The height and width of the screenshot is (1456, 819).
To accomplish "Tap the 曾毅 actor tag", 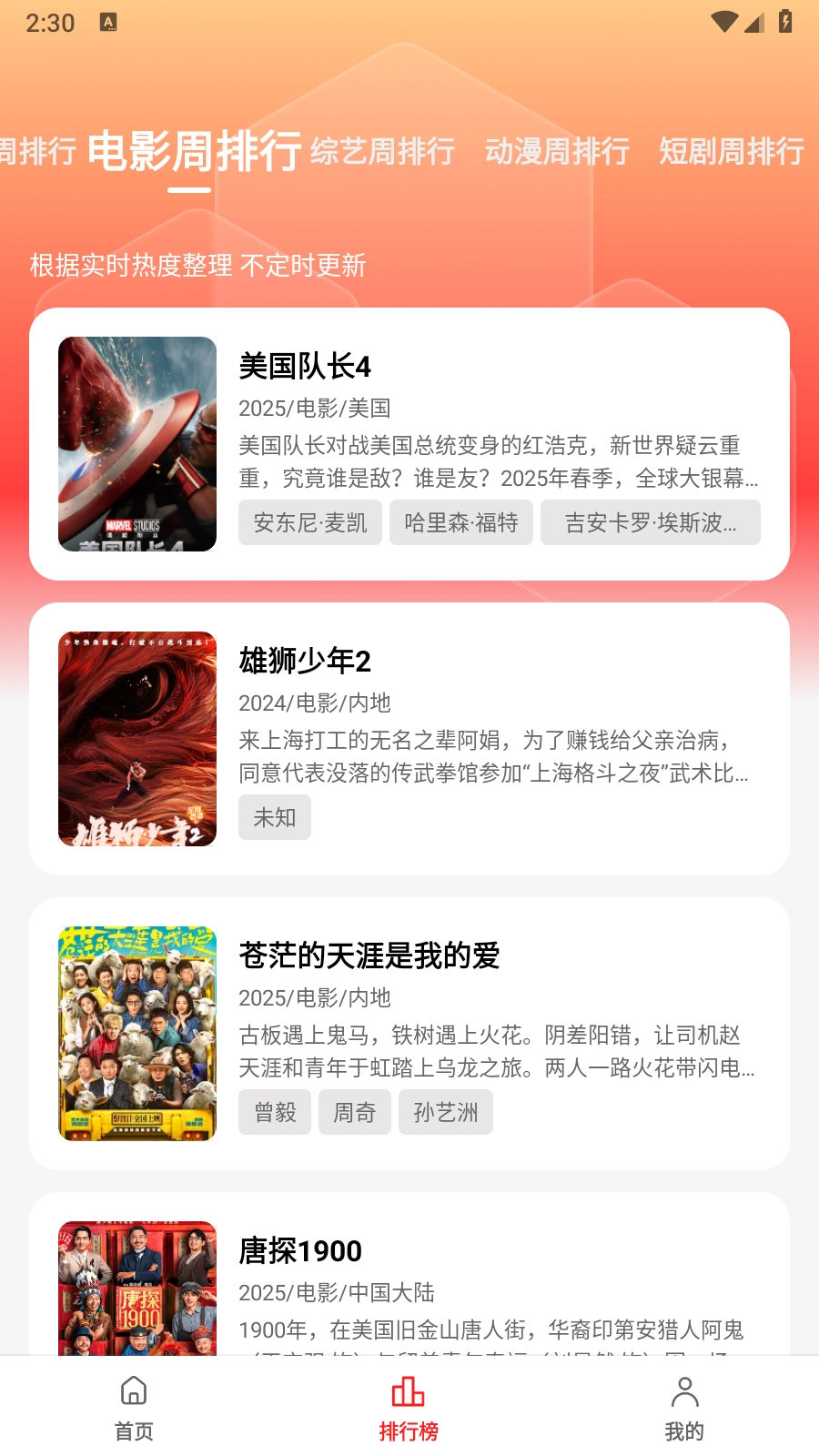I will [x=274, y=1112].
